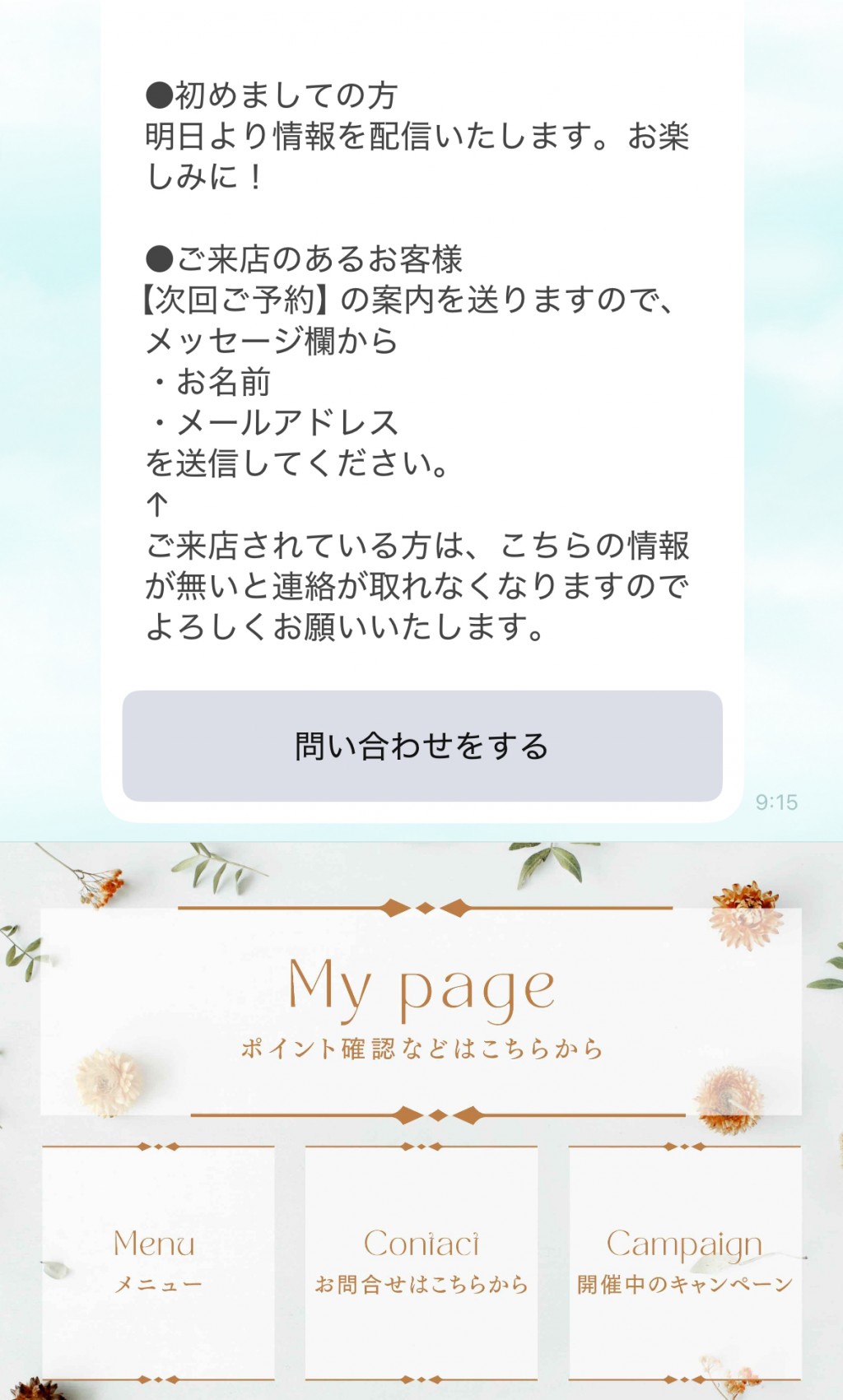Tap the 問い合わせをする button

pyautogui.click(x=421, y=746)
